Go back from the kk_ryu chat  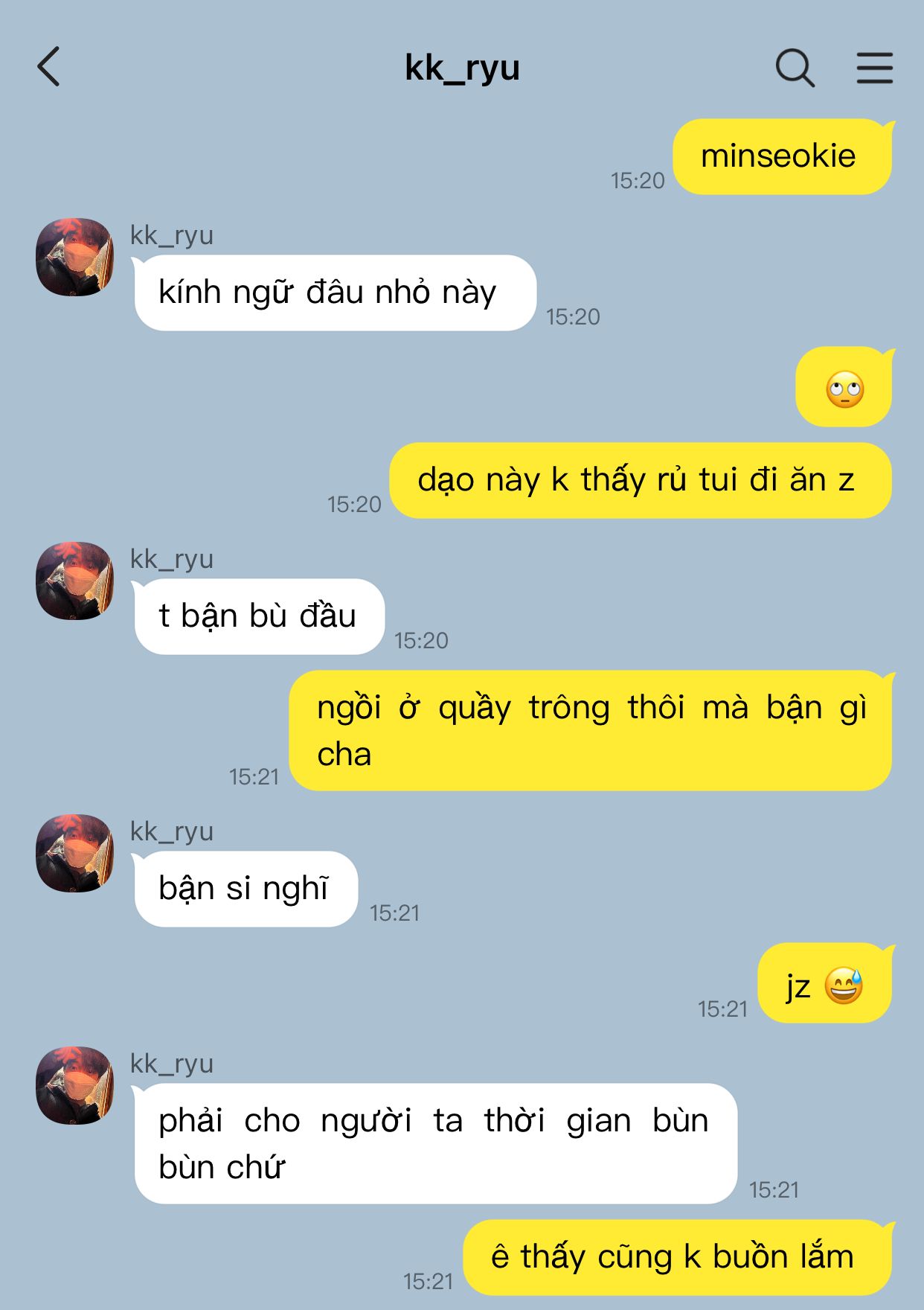(48, 67)
